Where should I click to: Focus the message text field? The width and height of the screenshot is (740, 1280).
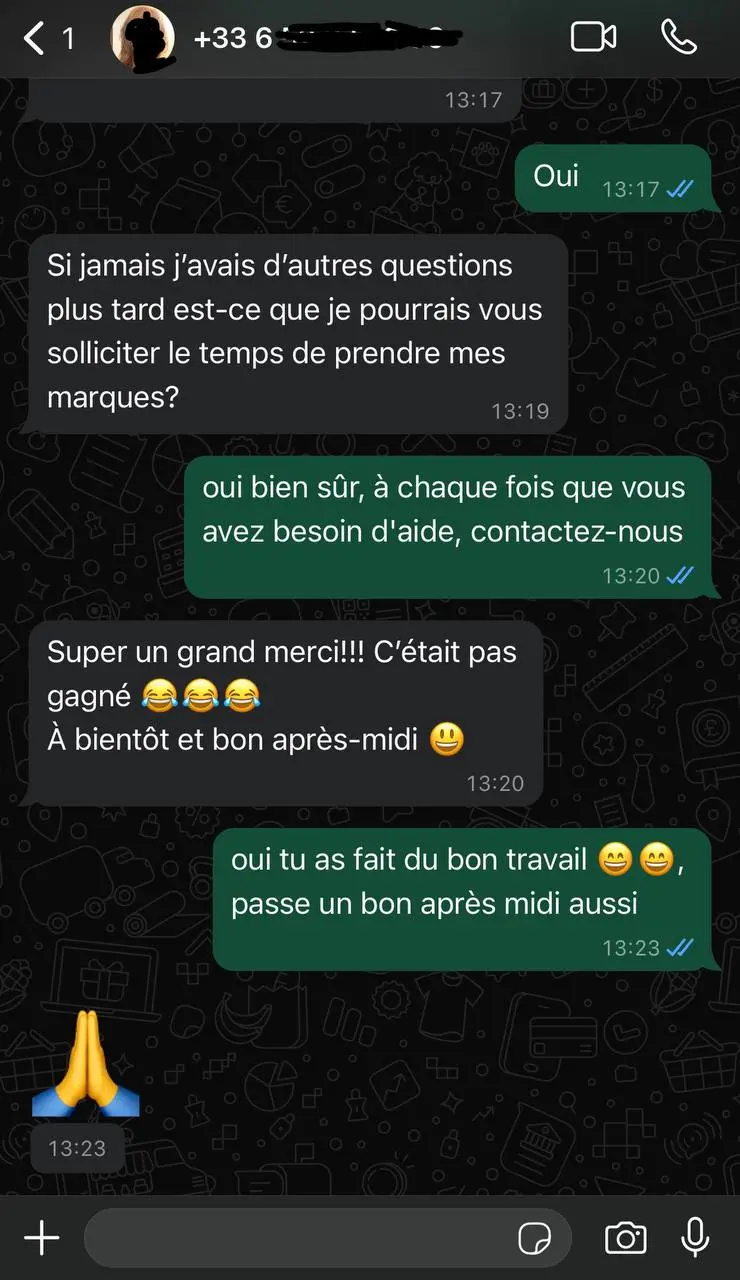[x=300, y=1239]
